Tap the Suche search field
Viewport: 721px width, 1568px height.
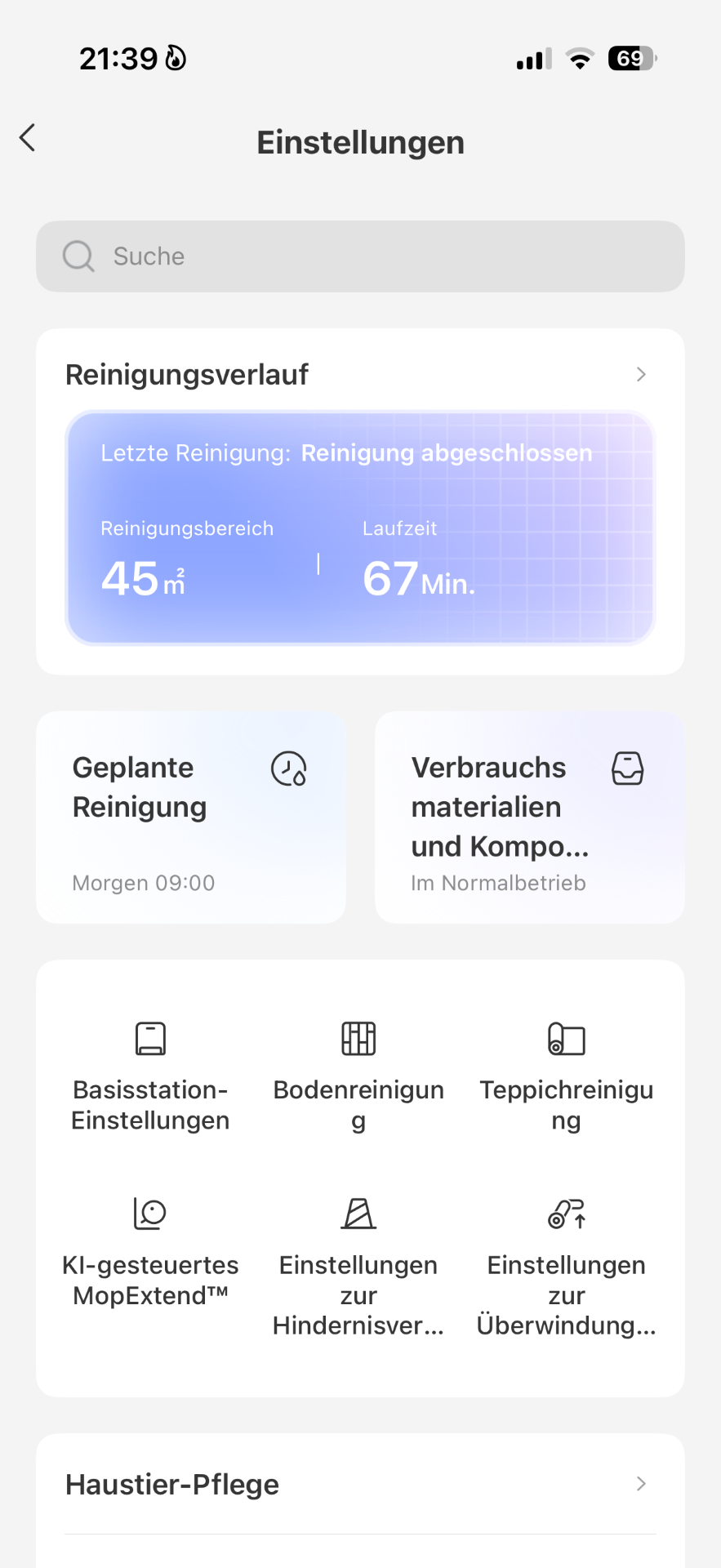[360, 256]
